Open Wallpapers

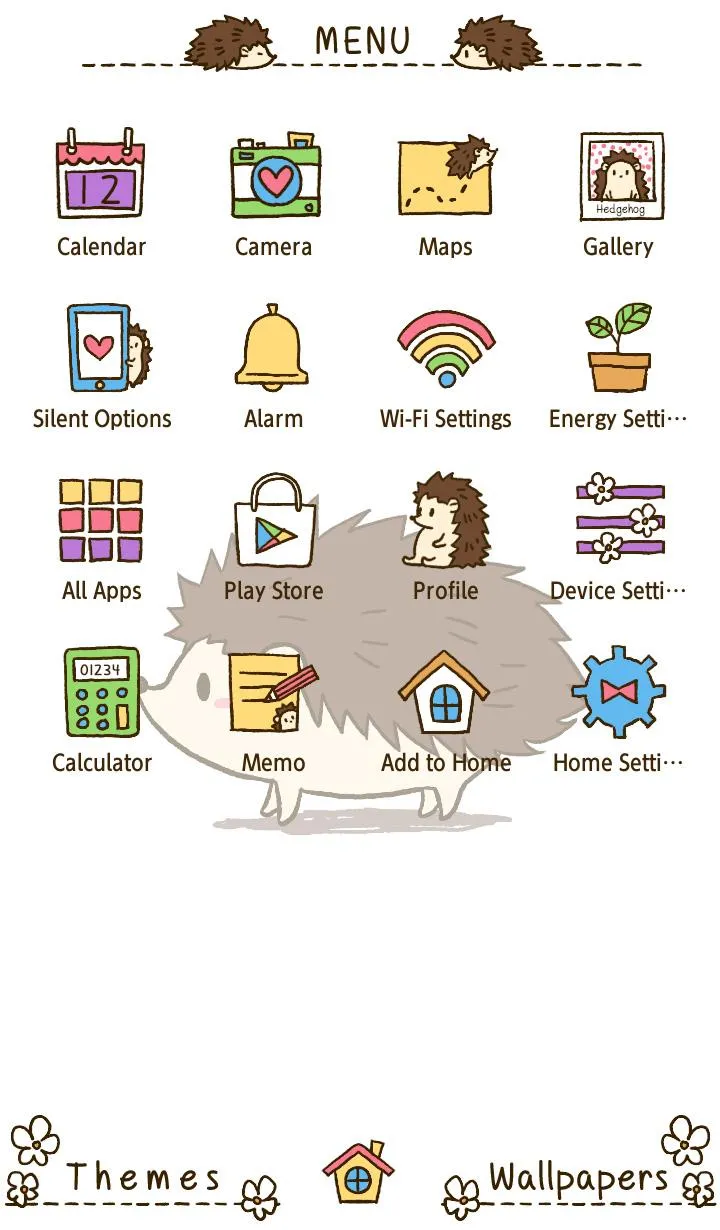coord(578,1178)
